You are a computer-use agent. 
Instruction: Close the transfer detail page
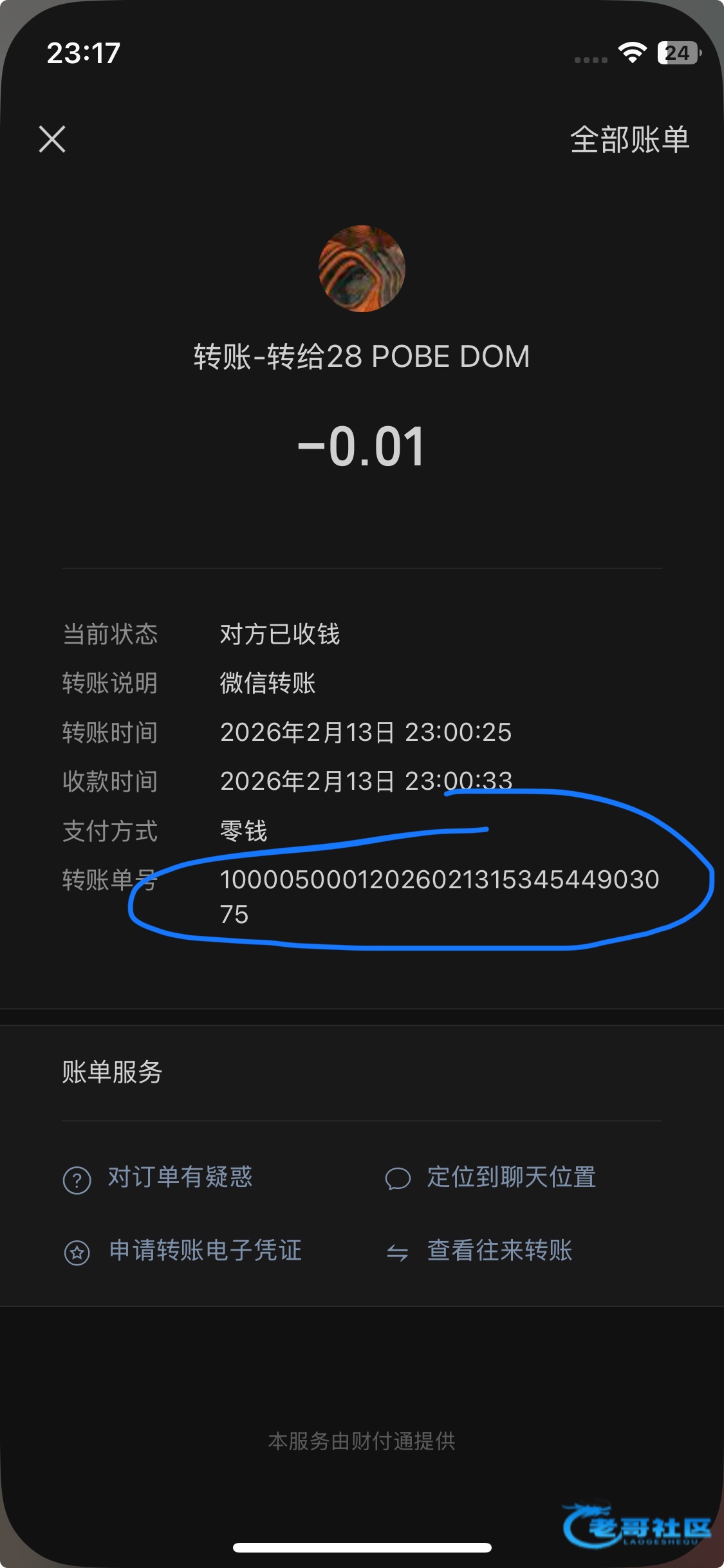coord(52,139)
